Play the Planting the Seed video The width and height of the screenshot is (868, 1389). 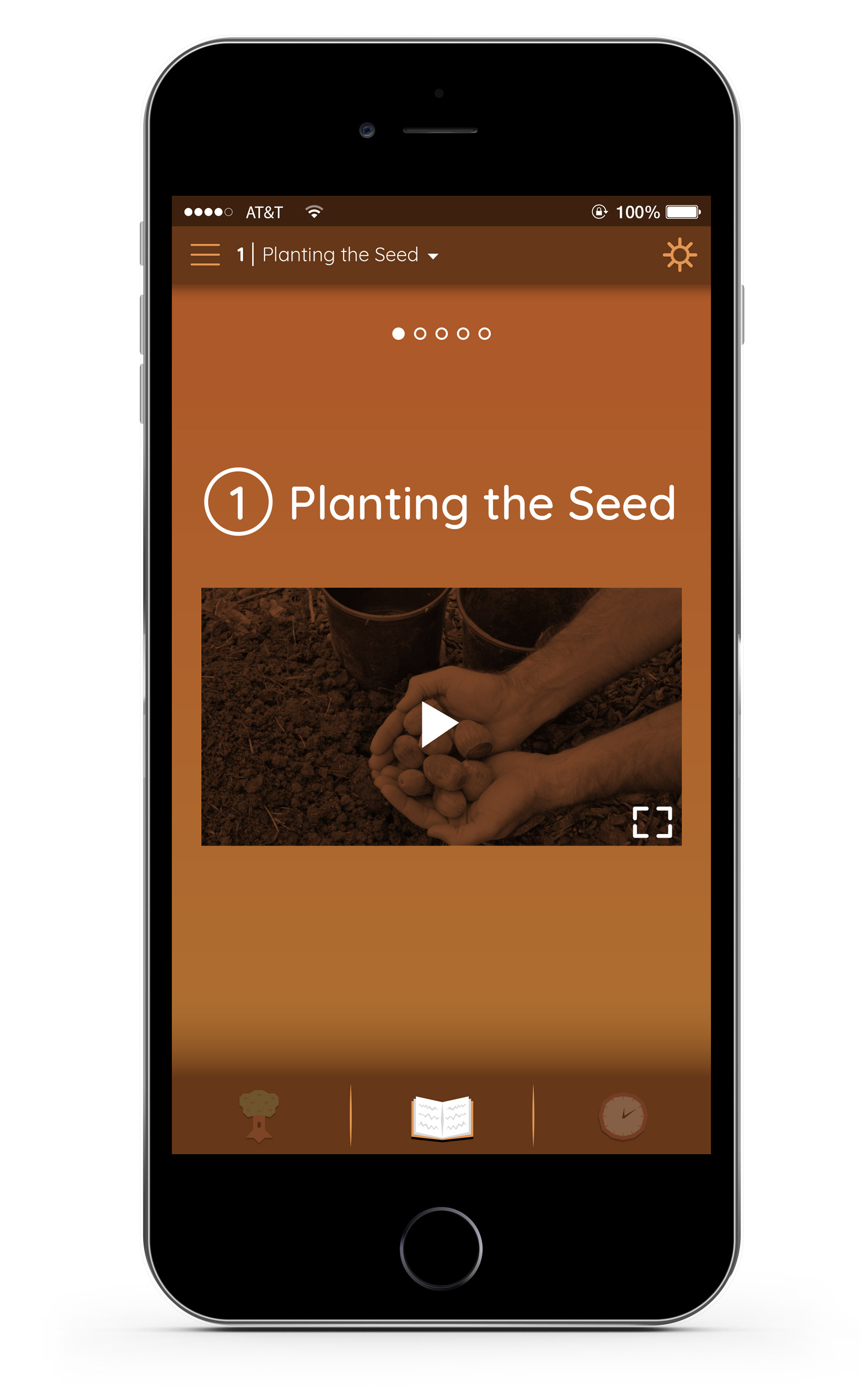(x=439, y=724)
